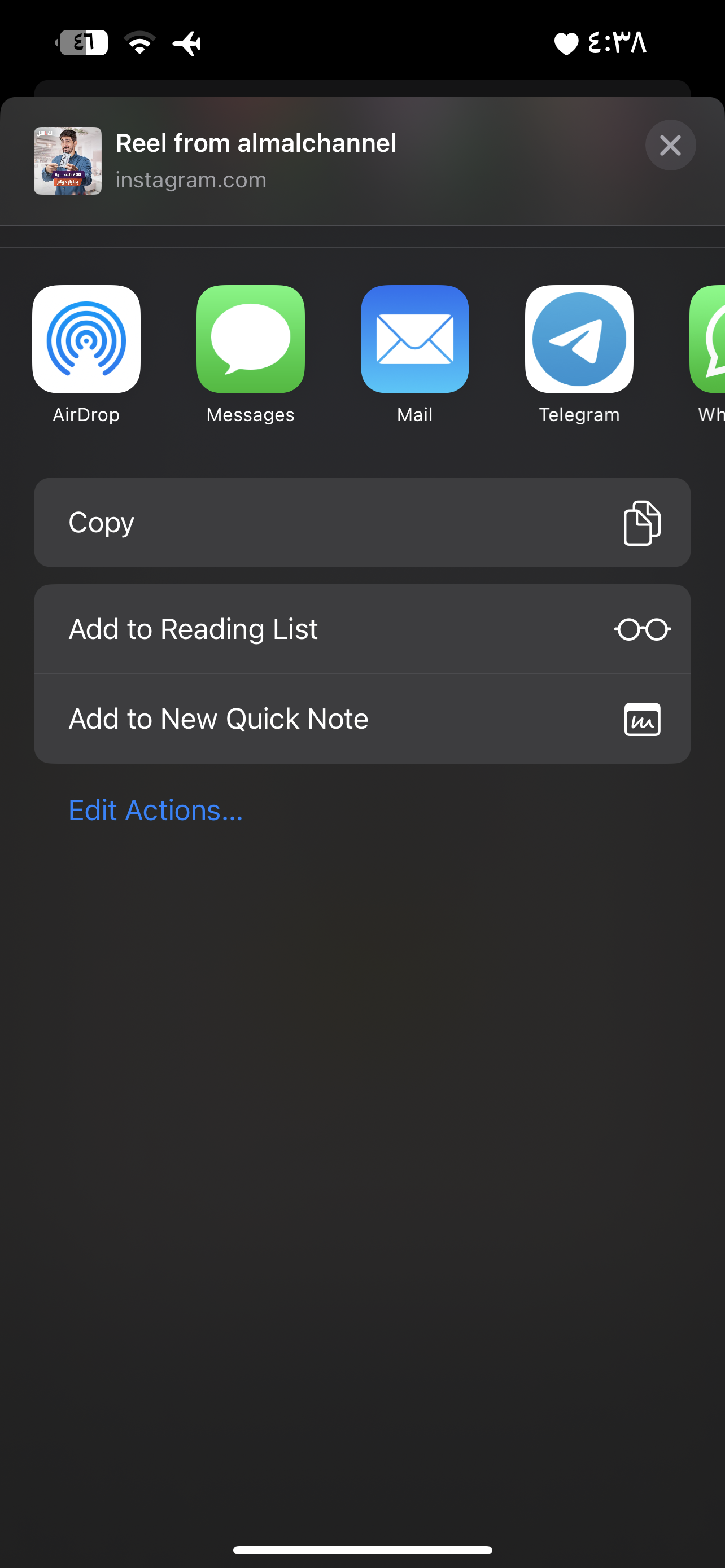Close the share sheet

(x=670, y=145)
